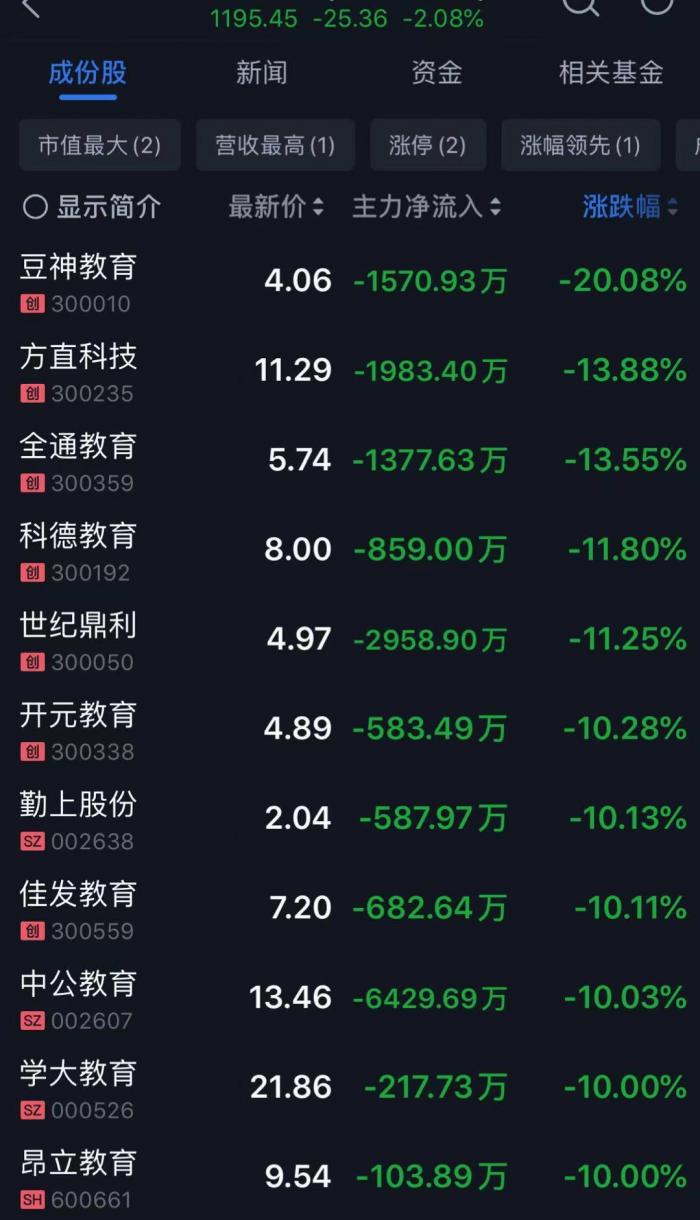Open the search magnifier icon

(x=581, y=6)
